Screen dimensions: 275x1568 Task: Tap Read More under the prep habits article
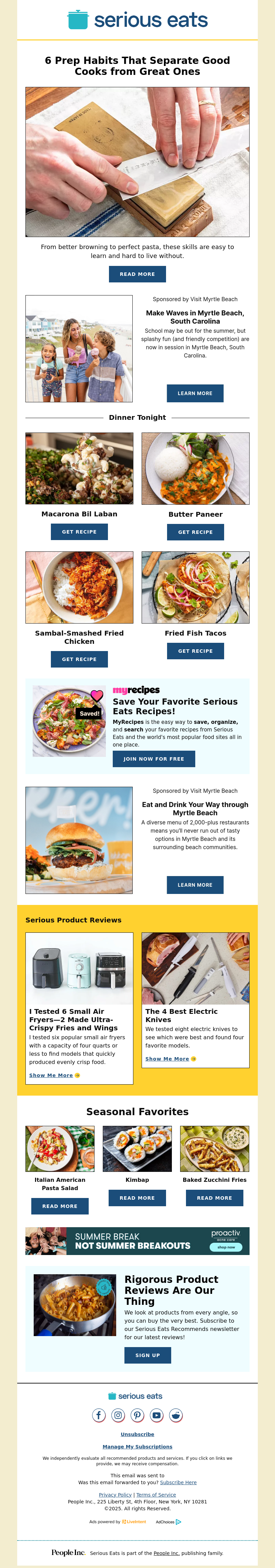tap(137, 274)
